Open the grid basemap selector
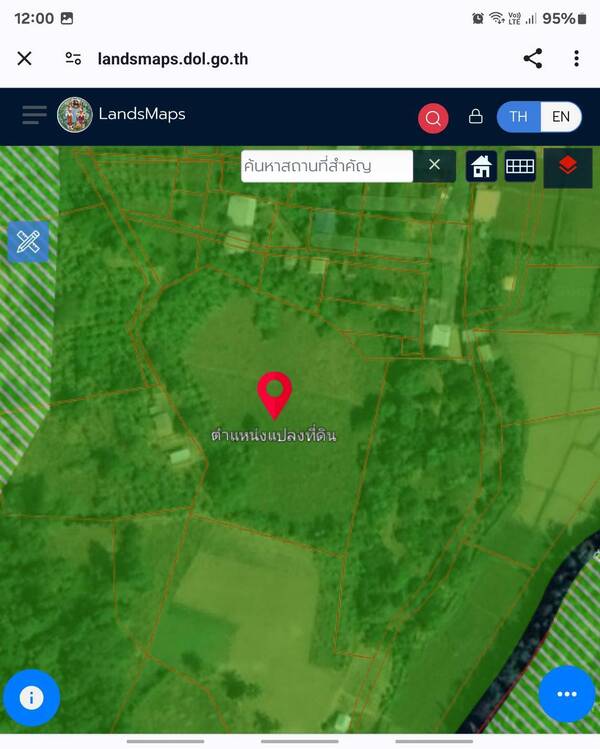The height and width of the screenshot is (749, 600). (520, 167)
